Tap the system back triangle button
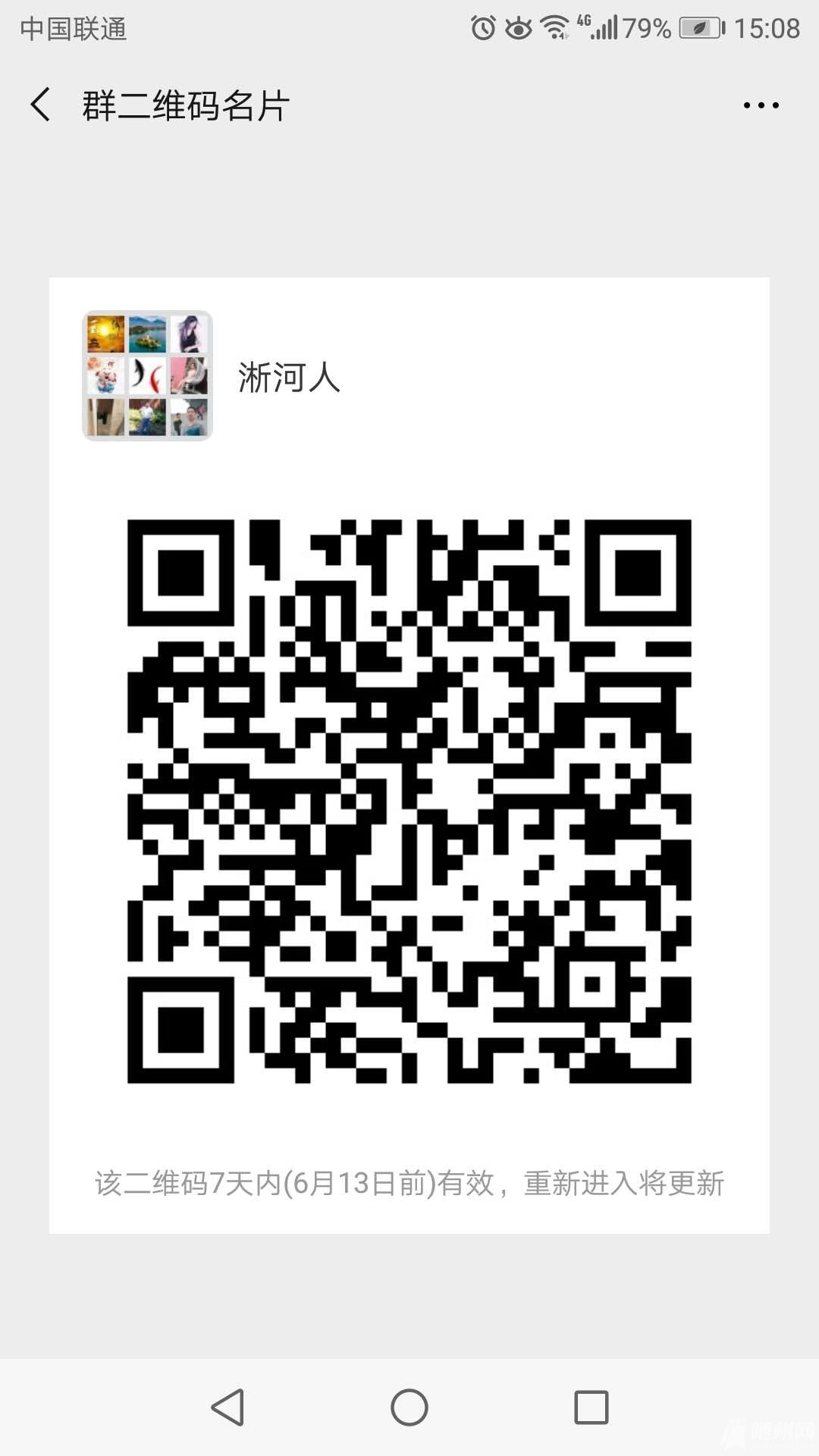819x1456 pixels. 227,1407
